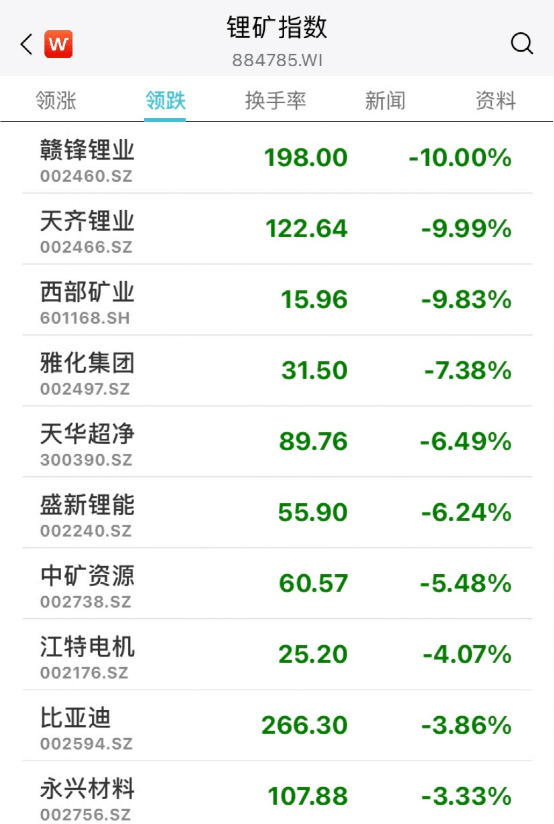Open the 比亚迪 stock row
The height and width of the screenshot is (824, 554).
(x=277, y=725)
